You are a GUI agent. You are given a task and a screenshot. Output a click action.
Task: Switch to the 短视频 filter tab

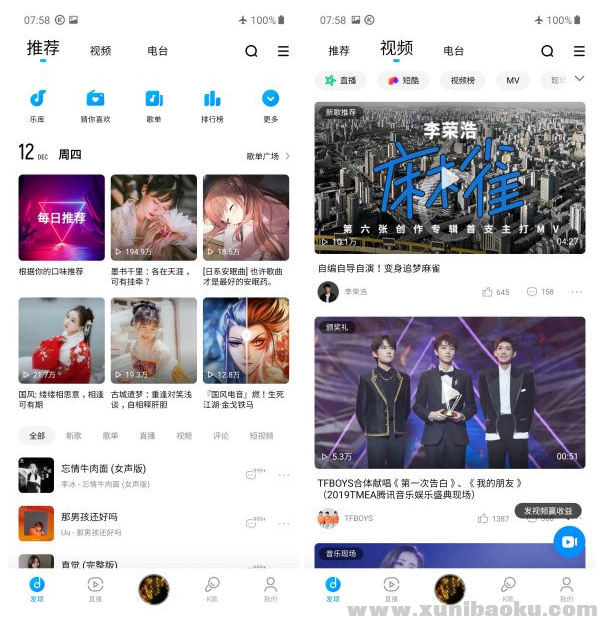[x=262, y=436]
